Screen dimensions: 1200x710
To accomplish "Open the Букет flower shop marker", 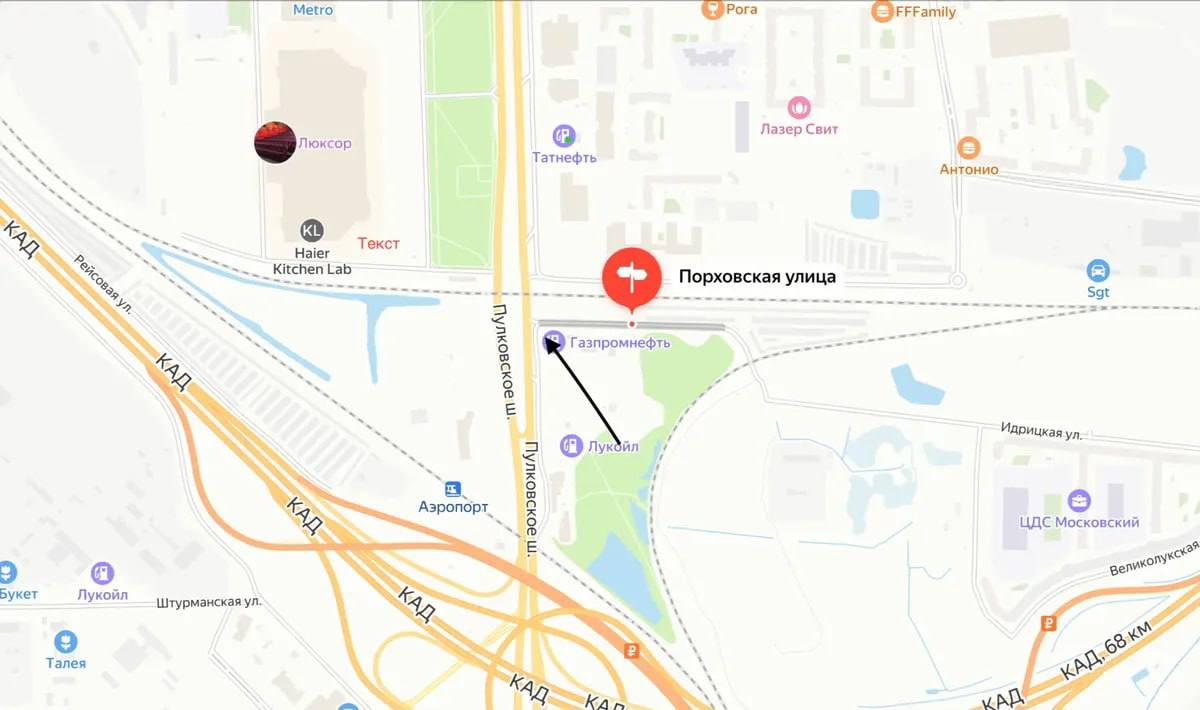I will (7, 573).
